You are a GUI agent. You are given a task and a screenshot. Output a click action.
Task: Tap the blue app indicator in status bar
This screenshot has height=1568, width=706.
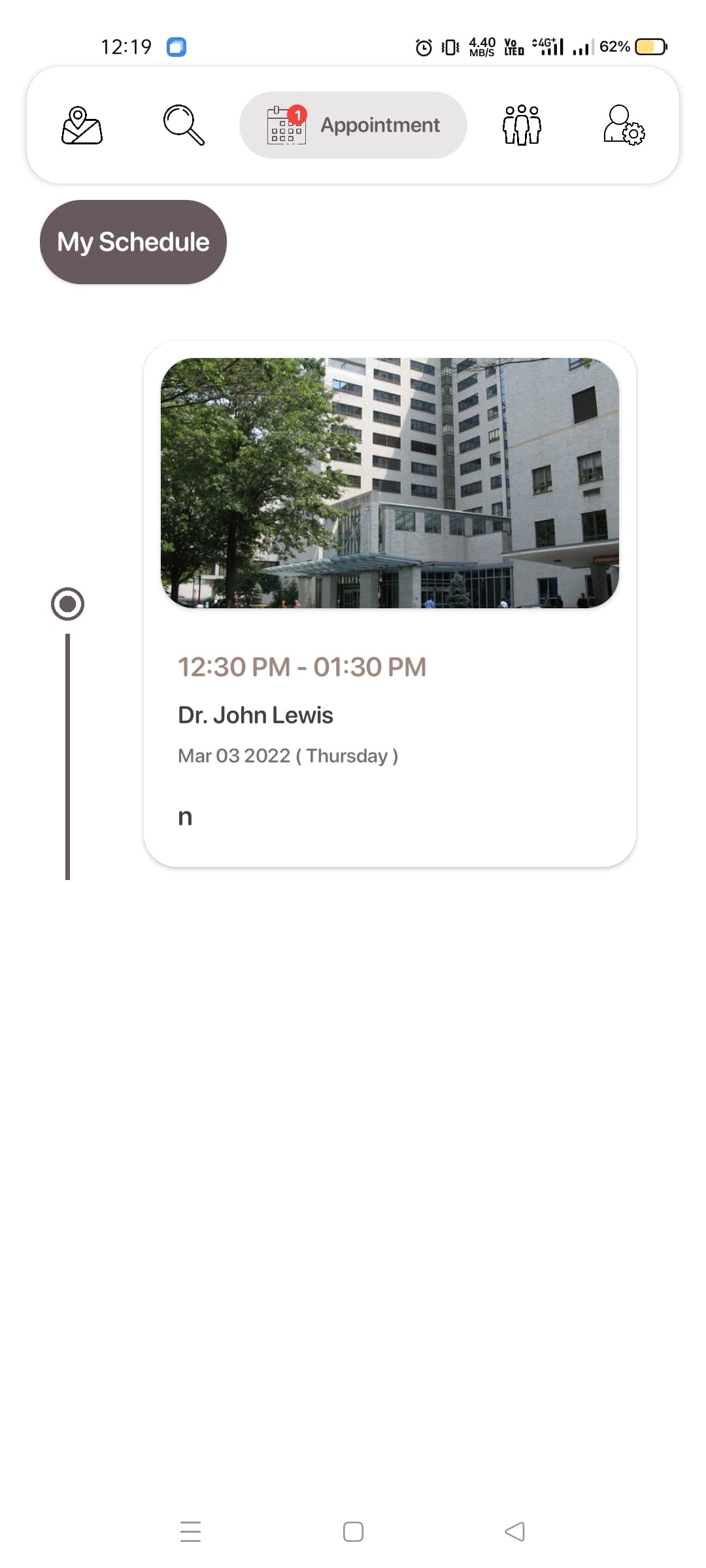pyautogui.click(x=175, y=46)
